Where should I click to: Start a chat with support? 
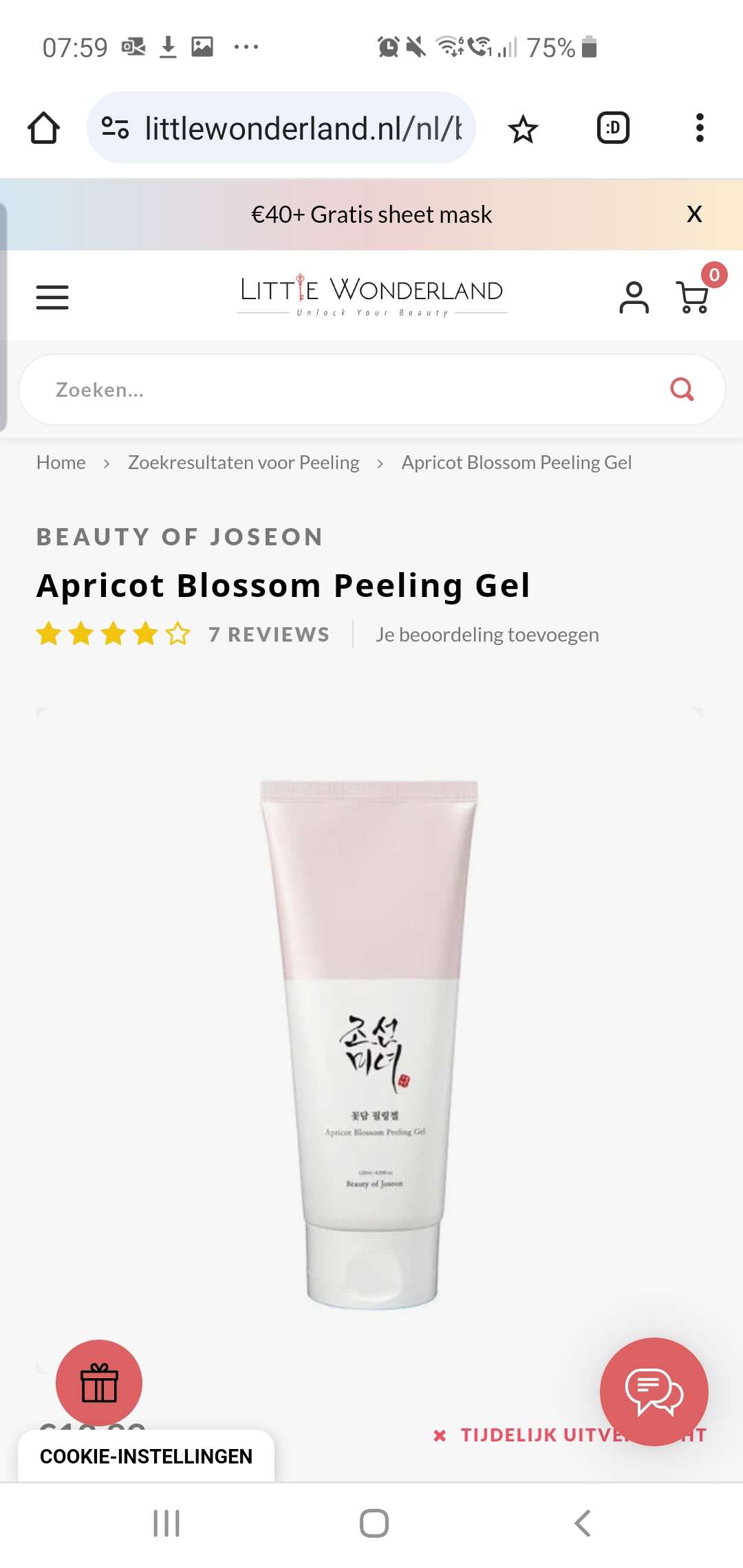click(x=654, y=1391)
